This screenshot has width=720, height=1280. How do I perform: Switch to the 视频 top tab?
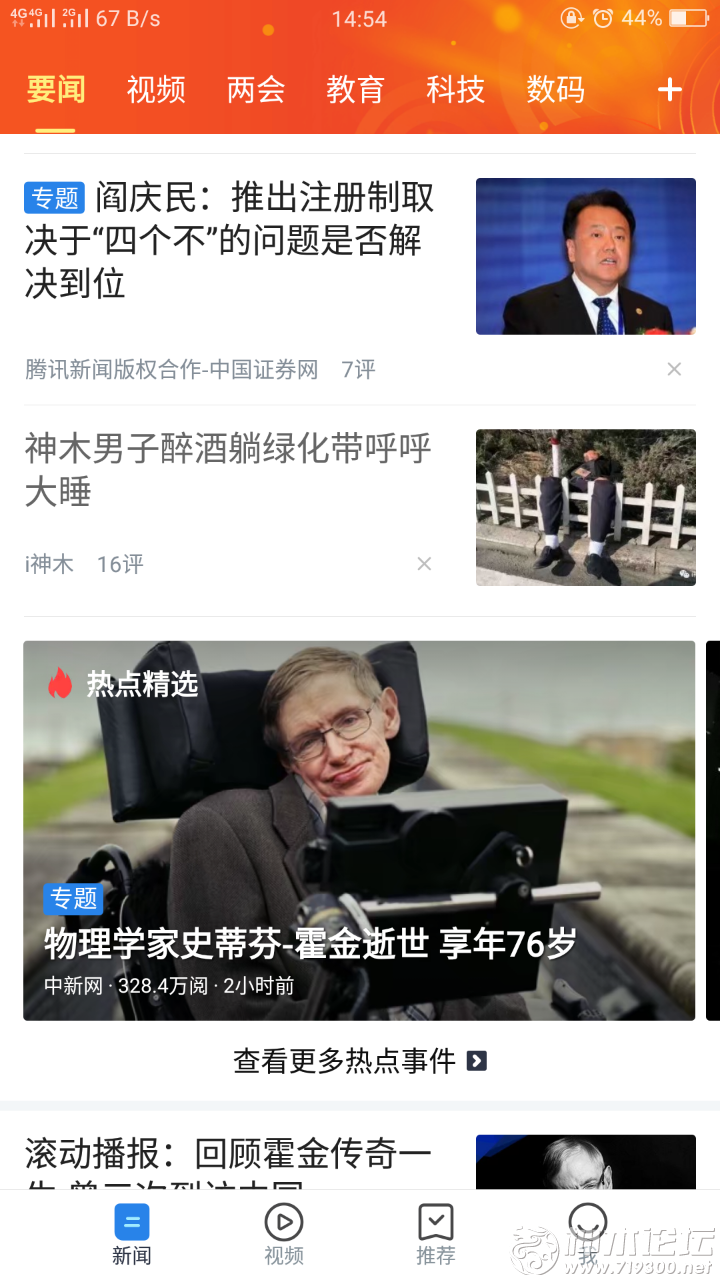[156, 90]
